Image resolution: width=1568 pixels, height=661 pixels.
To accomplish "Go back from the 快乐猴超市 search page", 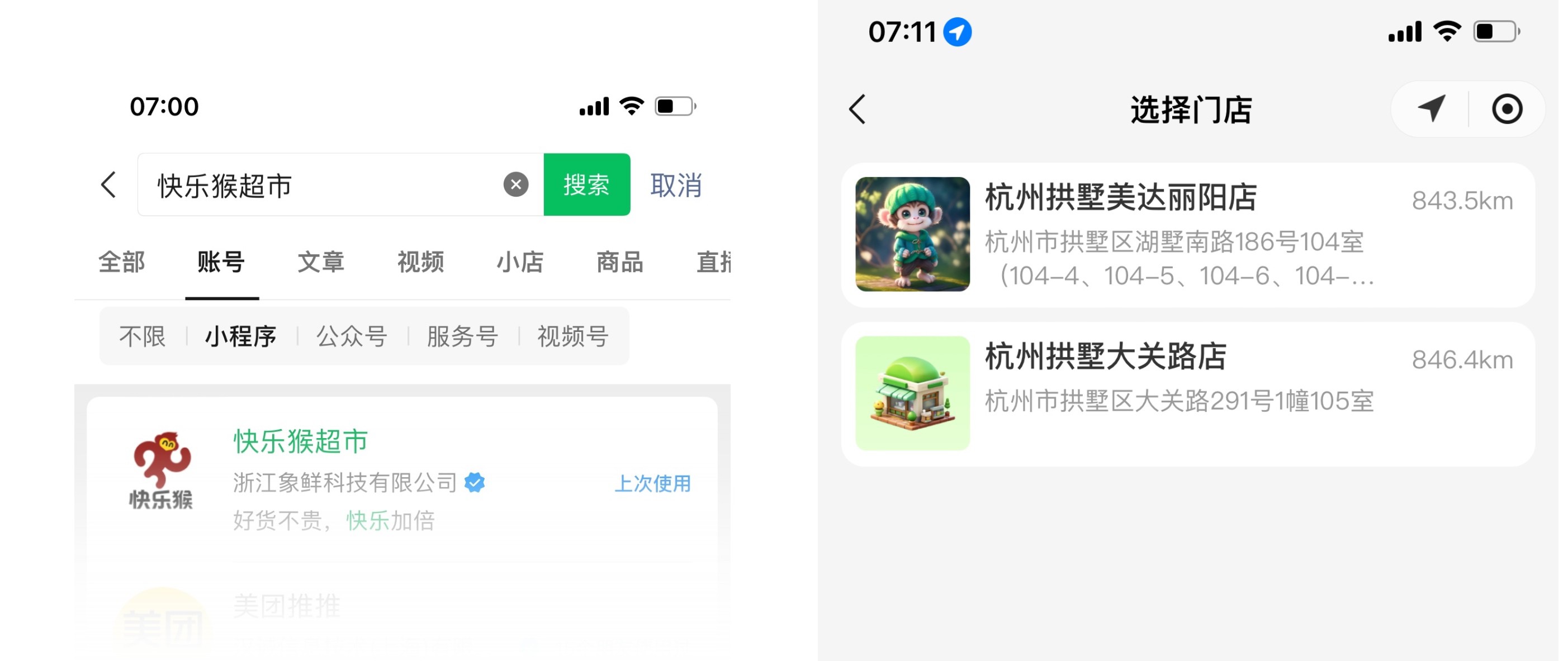I will coord(109,184).
